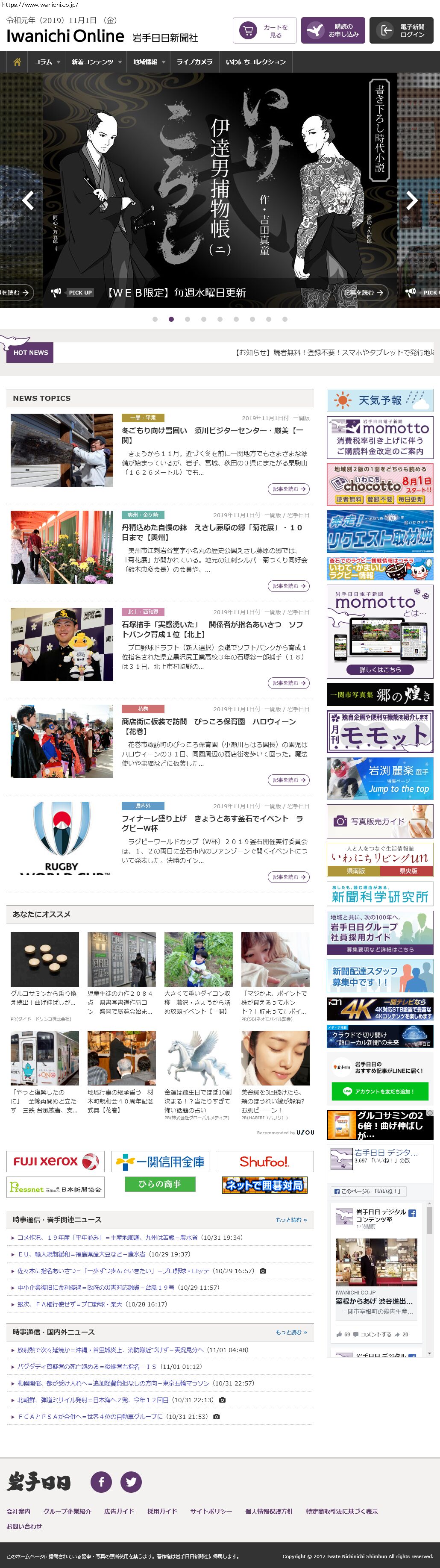Open the Twitter icon in footer
Screen dimensions: 440x1568
click(131, 1482)
